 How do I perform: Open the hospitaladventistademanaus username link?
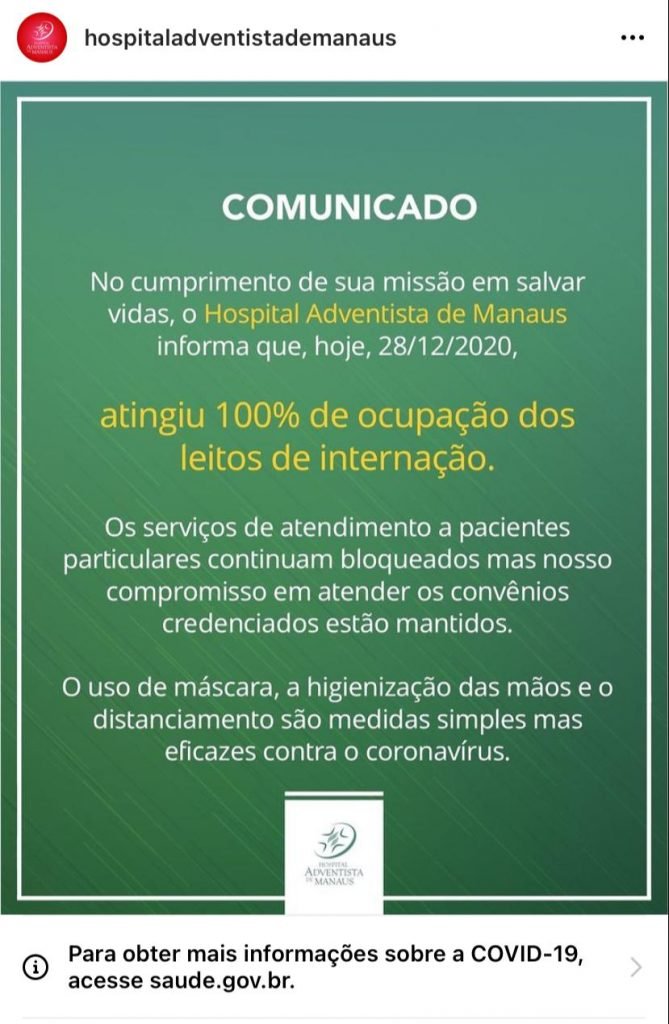[240, 39]
